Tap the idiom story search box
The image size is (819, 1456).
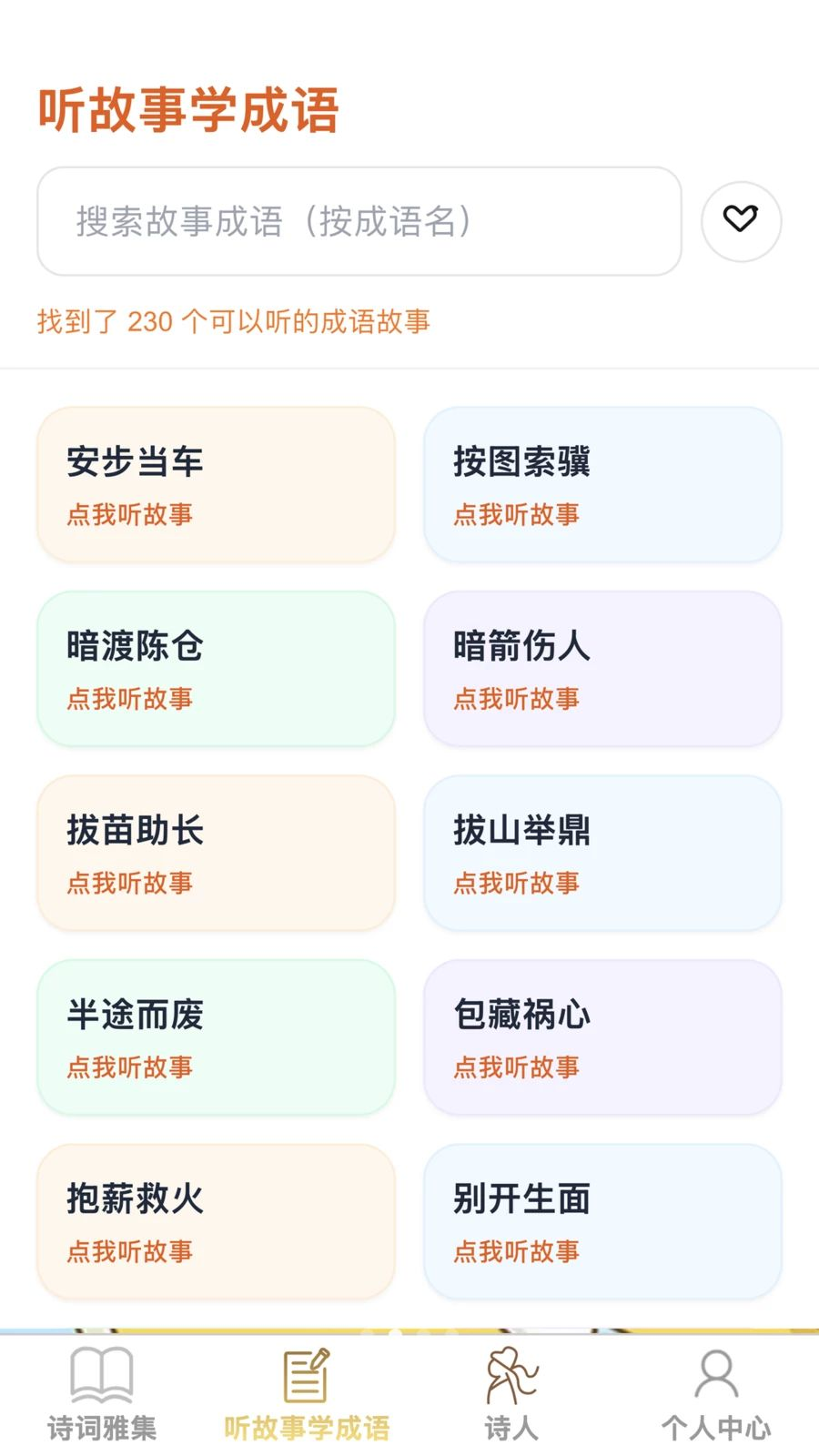pos(359,221)
